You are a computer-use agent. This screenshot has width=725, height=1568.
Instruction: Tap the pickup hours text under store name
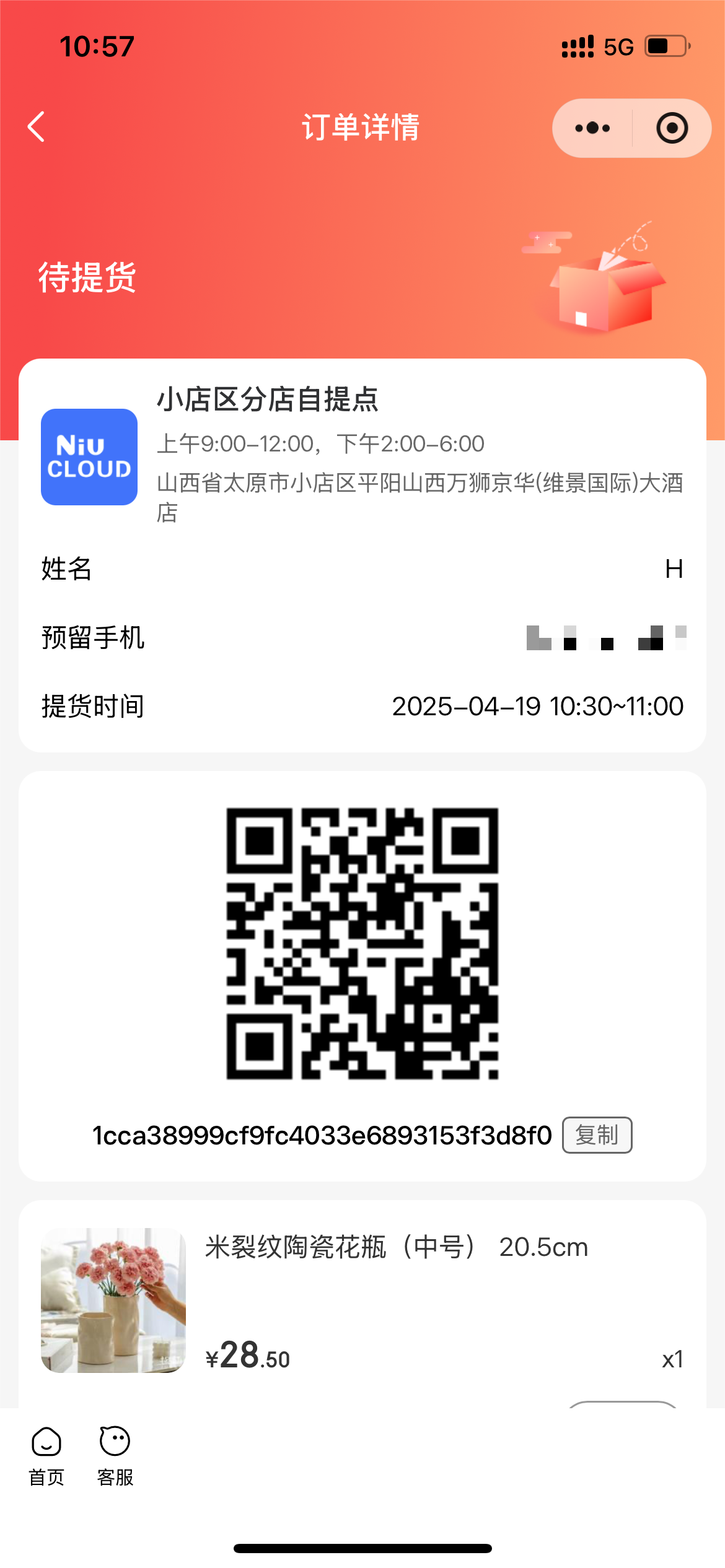[x=320, y=443]
